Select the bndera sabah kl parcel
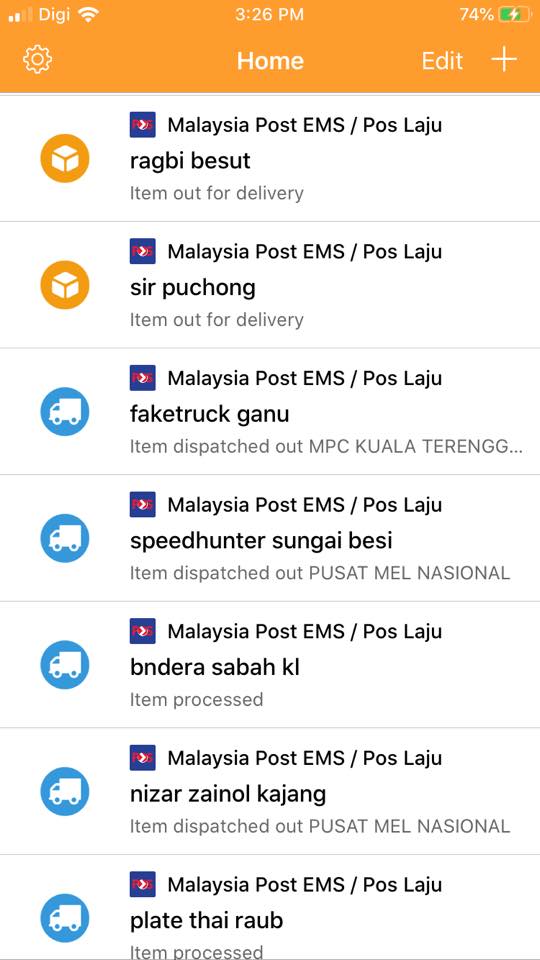This screenshot has height=960, width=540. coord(270,665)
